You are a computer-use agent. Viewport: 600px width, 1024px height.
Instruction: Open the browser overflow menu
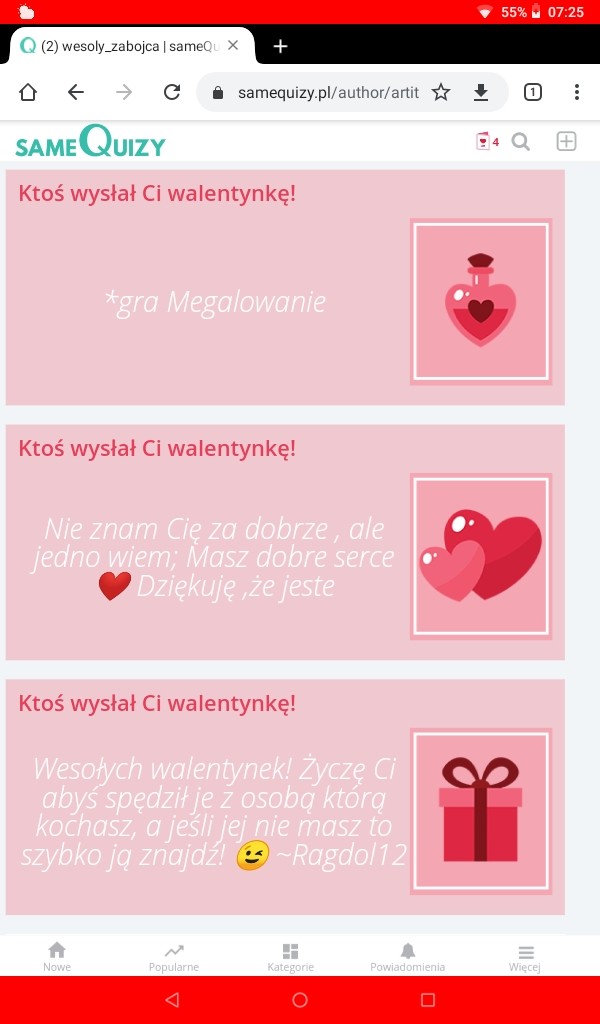(577, 92)
